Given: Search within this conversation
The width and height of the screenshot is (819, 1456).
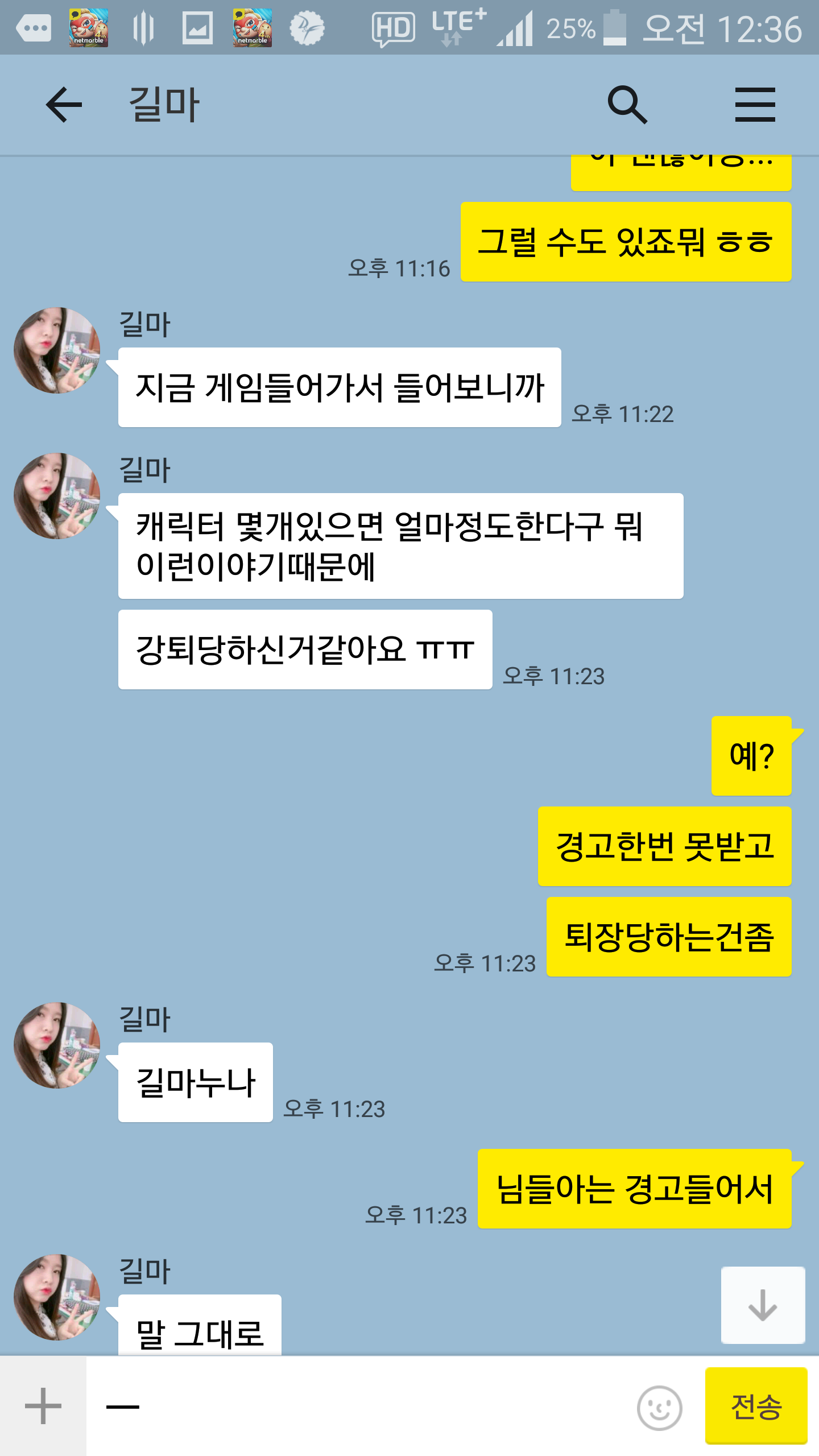Looking at the screenshot, I should 627,105.
